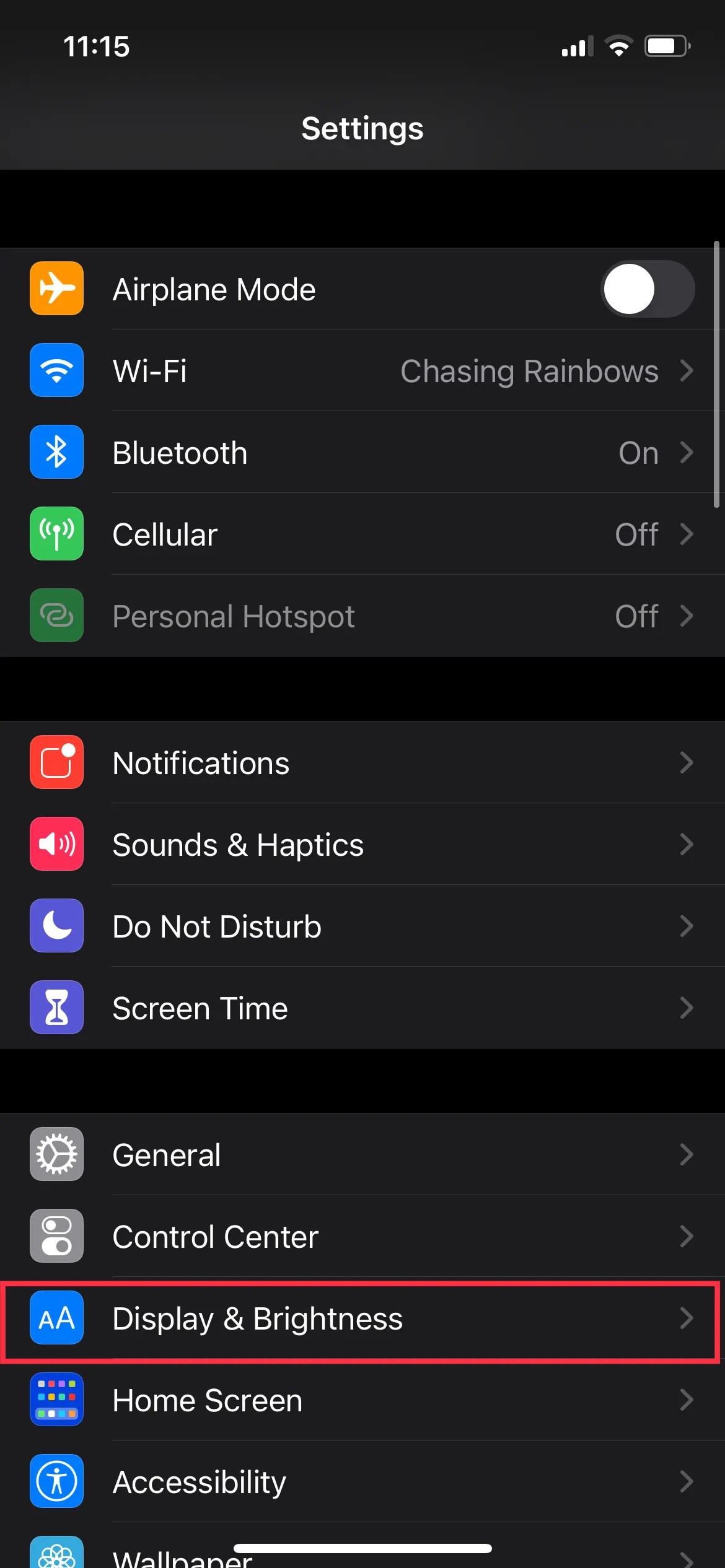Image resolution: width=725 pixels, height=1568 pixels.
Task: Tap the Settings title header
Action: [362, 129]
